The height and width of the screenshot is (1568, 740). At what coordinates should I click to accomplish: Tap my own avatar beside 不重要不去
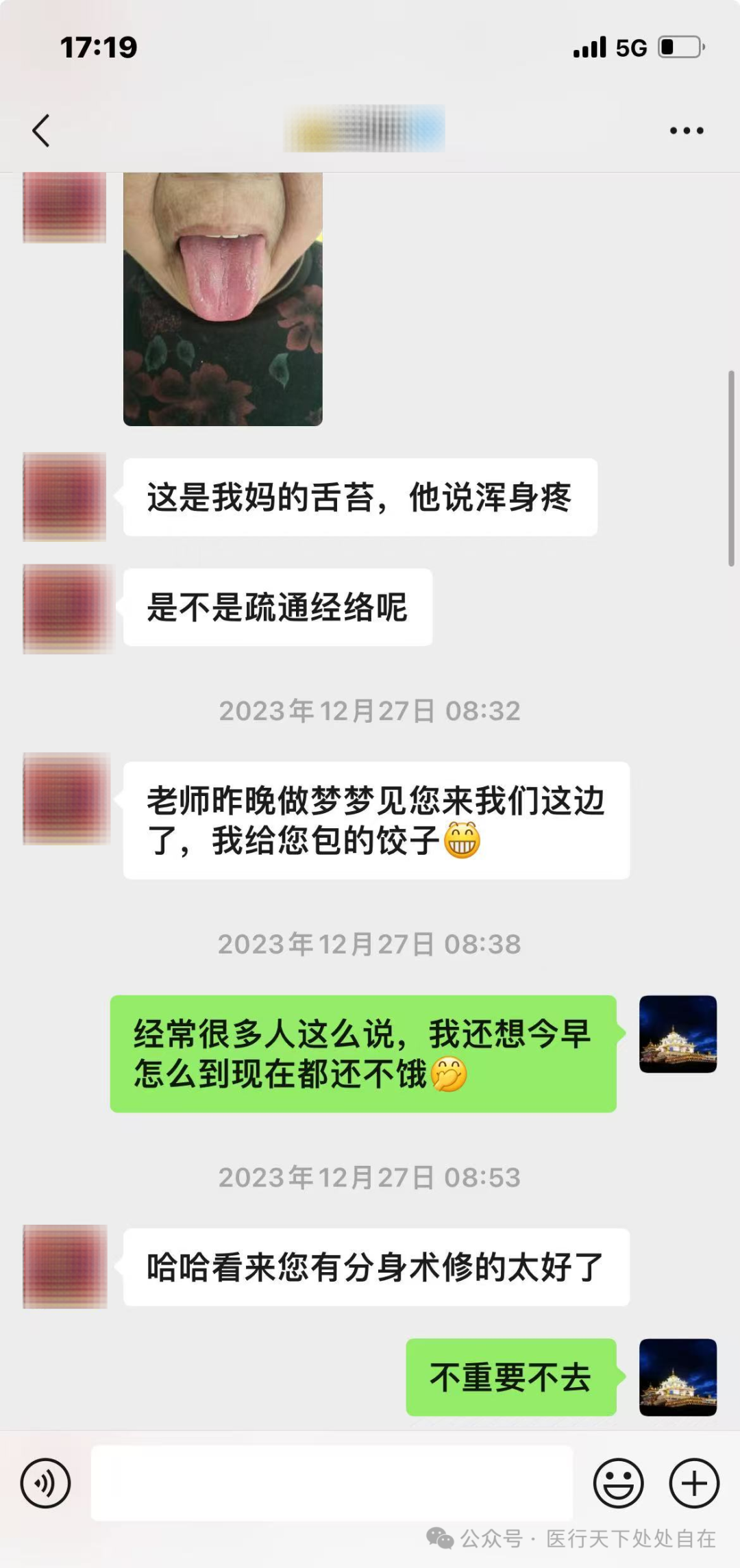point(678,1377)
